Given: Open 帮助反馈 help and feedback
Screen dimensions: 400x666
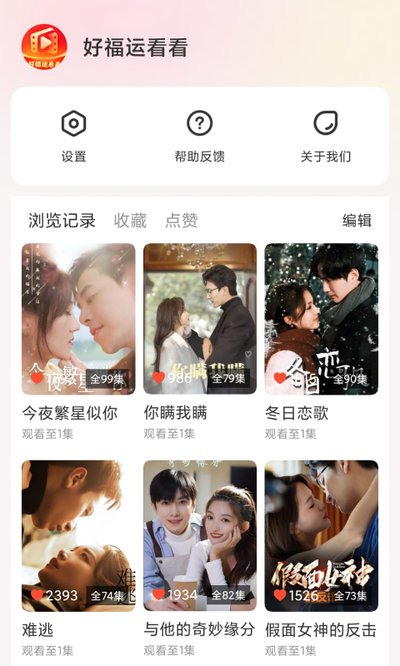Looking at the screenshot, I should [200, 136].
